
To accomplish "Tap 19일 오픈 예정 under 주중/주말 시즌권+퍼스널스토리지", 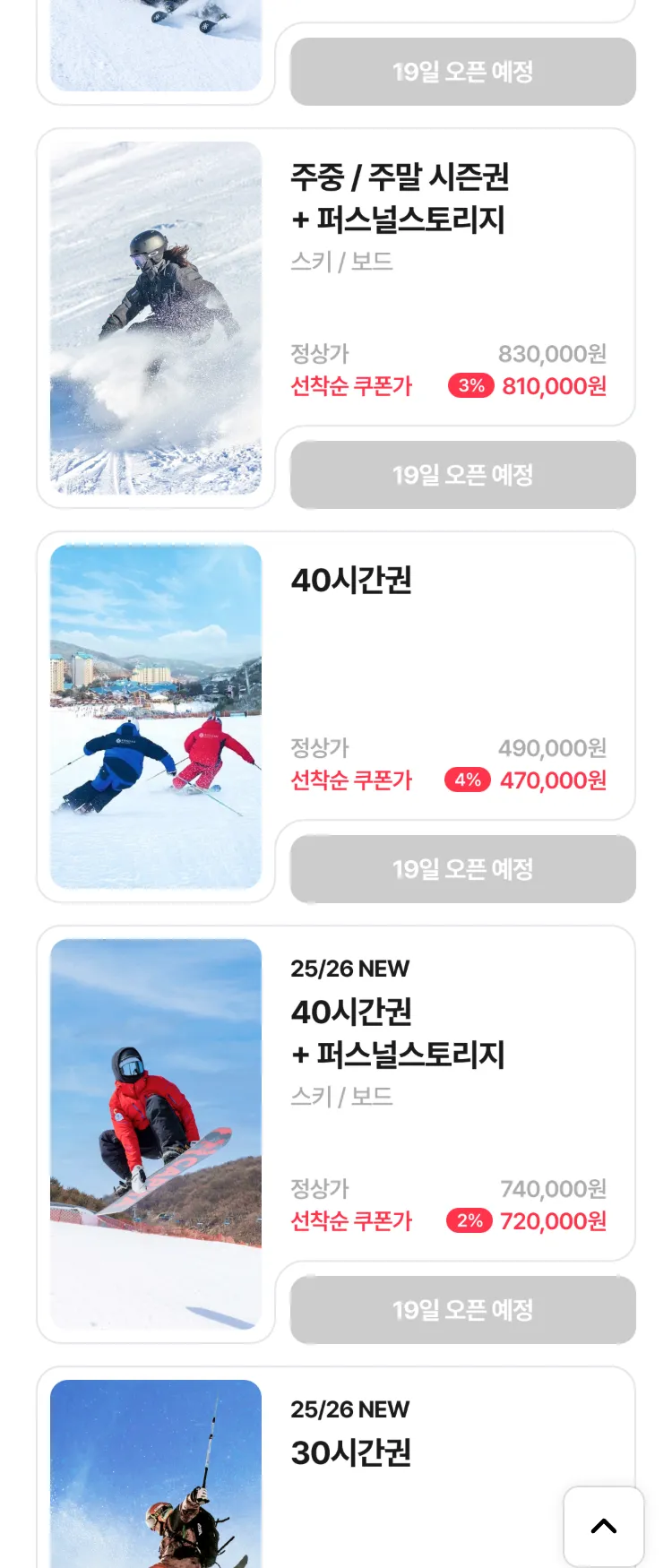I will pos(462,475).
